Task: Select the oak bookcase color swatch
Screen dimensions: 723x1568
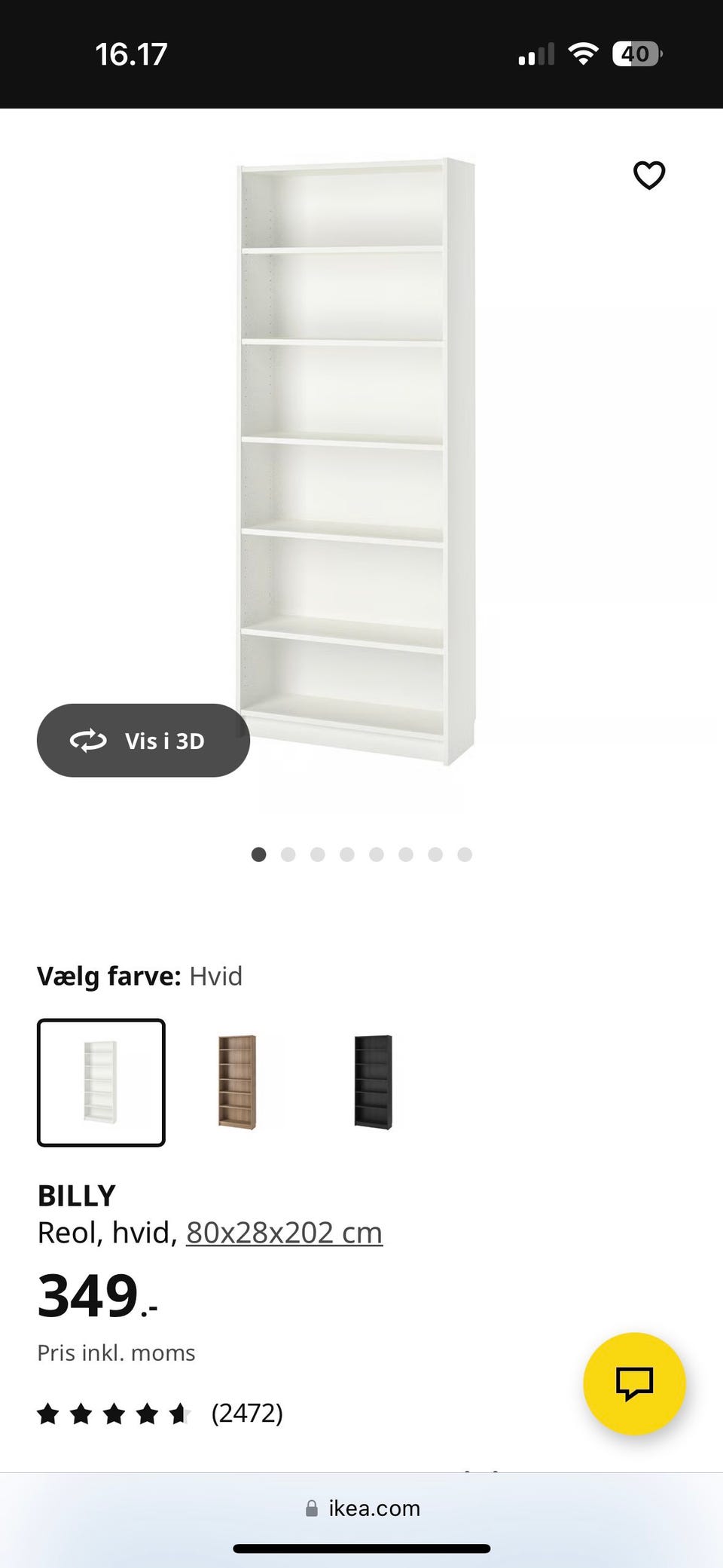Action: click(x=235, y=1080)
